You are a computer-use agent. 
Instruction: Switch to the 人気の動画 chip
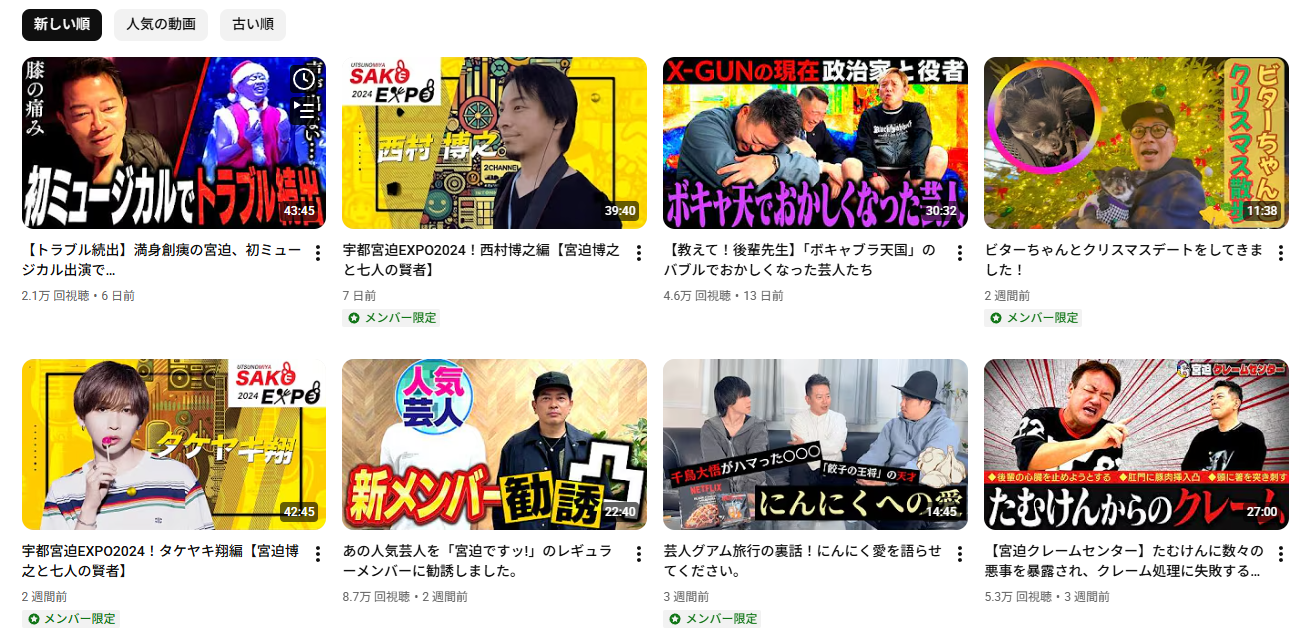click(x=160, y=25)
